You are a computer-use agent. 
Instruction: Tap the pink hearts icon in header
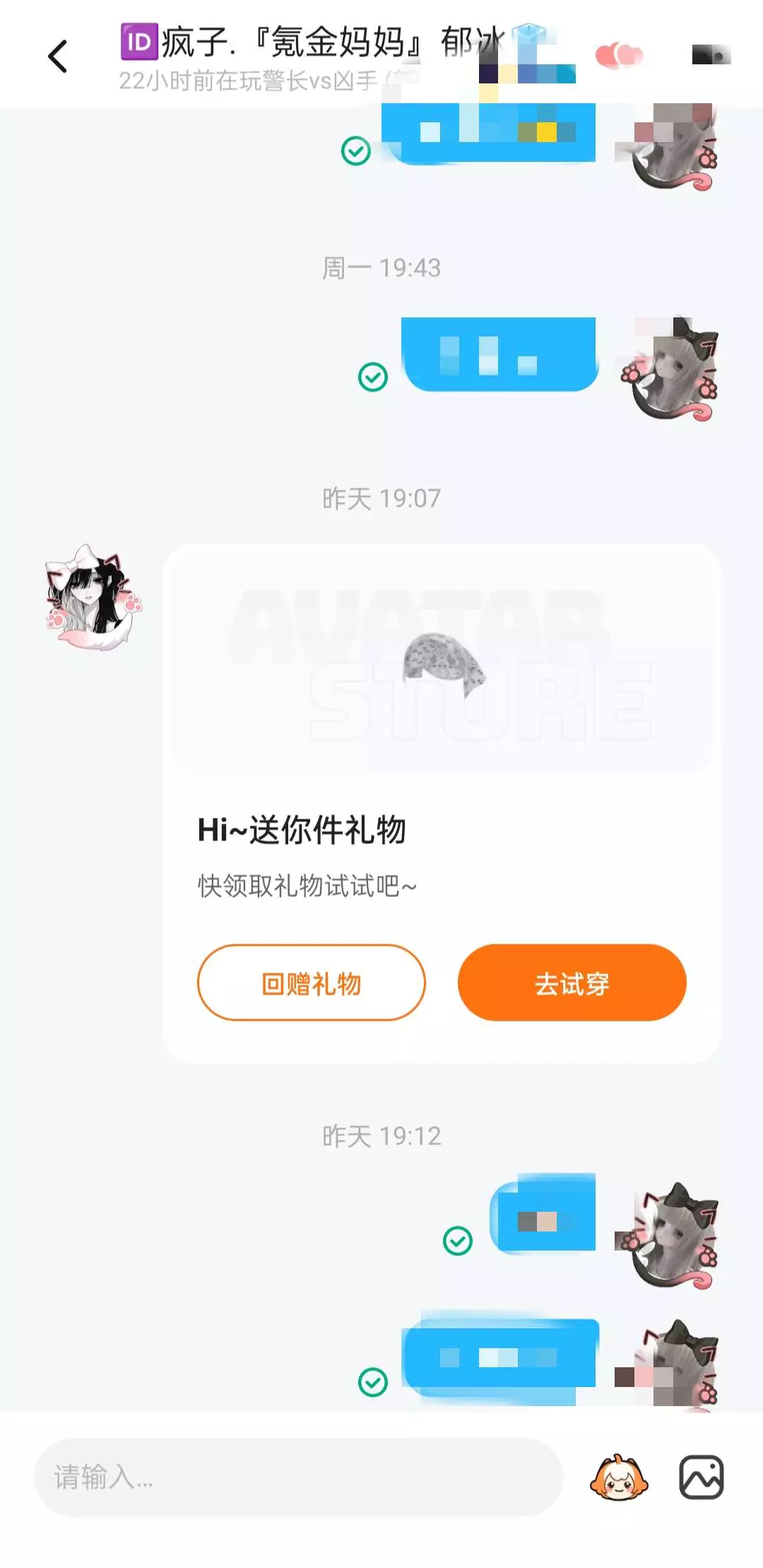[619, 55]
